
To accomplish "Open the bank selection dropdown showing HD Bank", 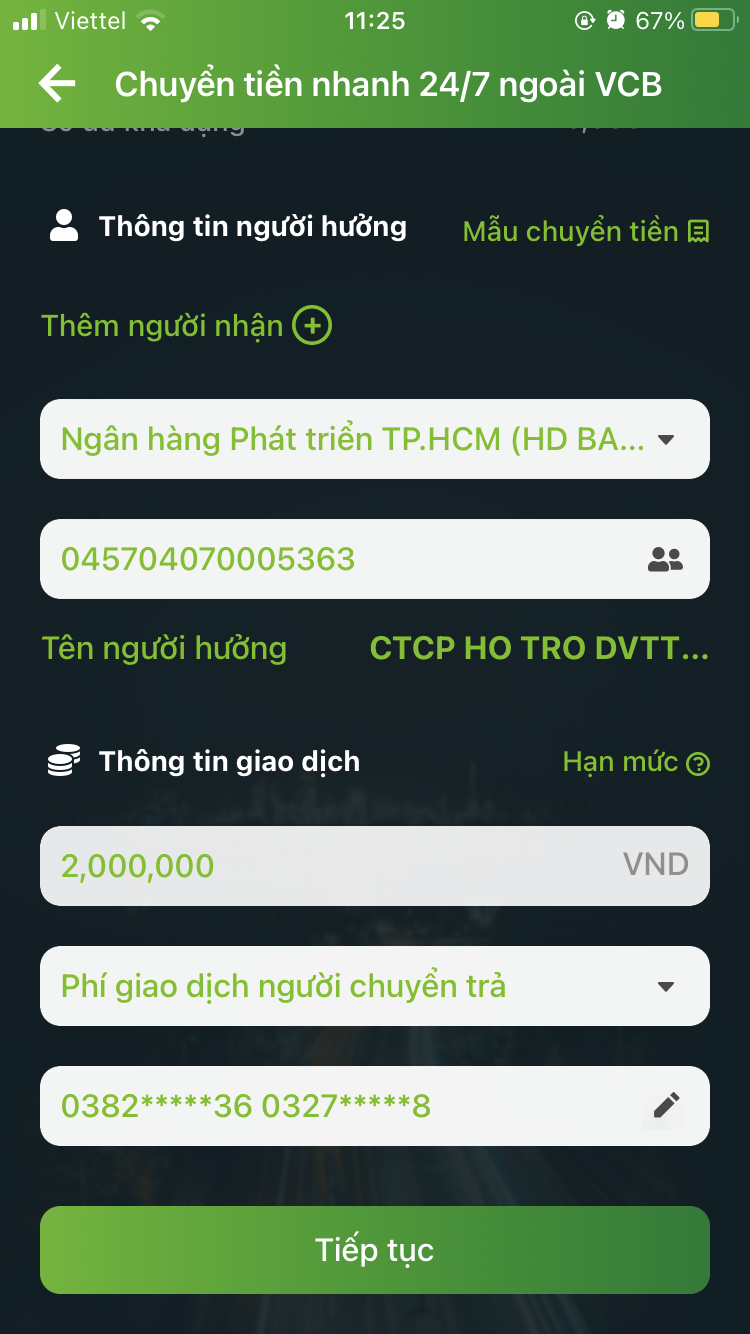I will pos(375,439).
